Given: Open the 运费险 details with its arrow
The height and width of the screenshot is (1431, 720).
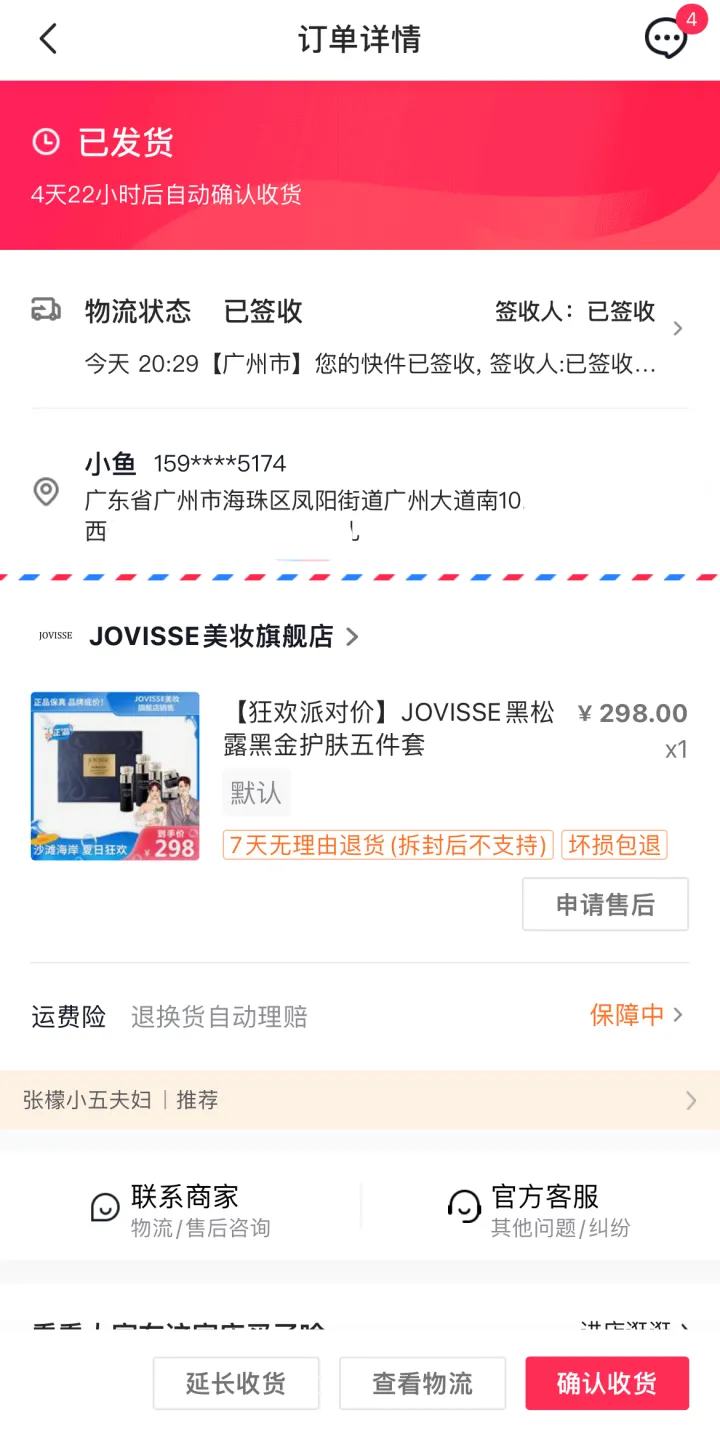Looking at the screenshot, I should pos(678,1016).
